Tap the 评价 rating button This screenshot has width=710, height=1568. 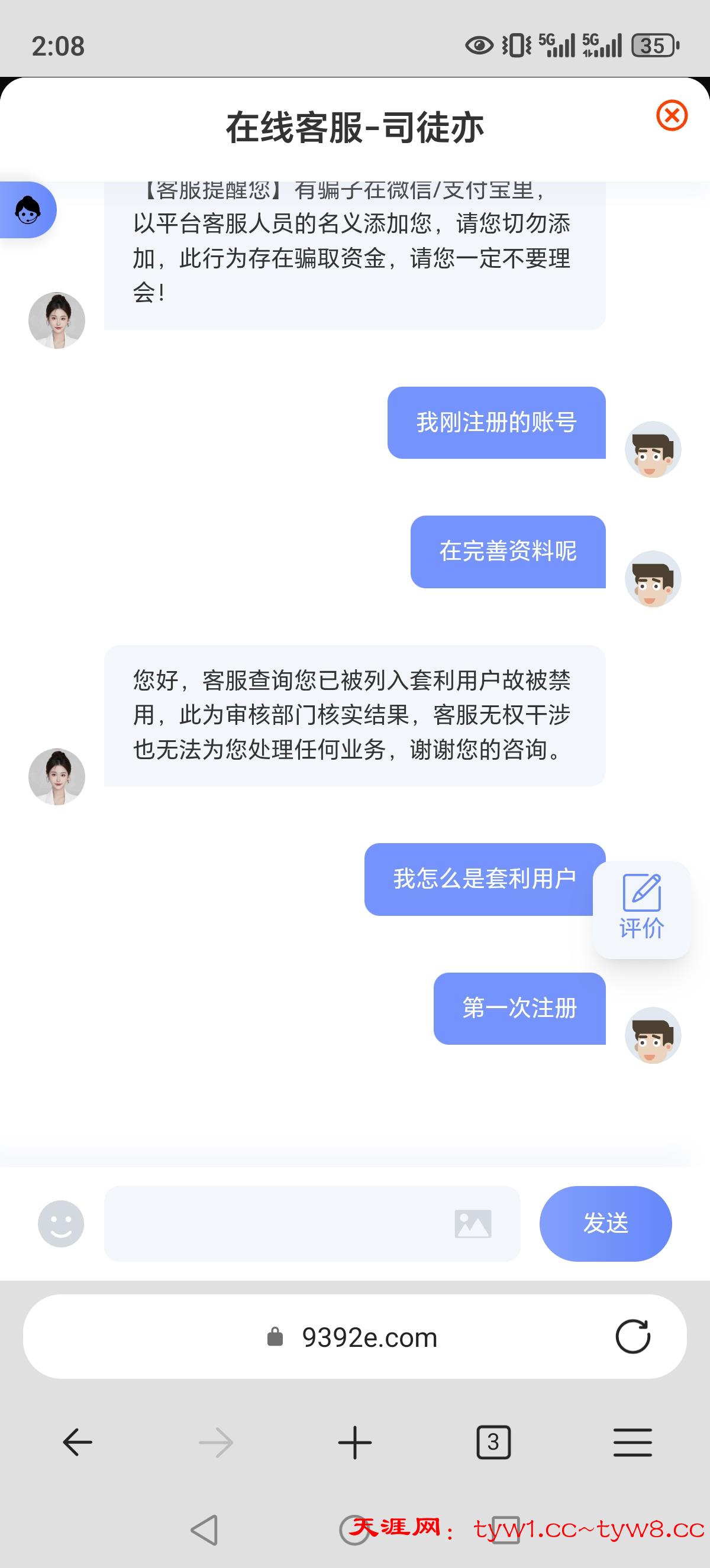(x=641, y=909)
